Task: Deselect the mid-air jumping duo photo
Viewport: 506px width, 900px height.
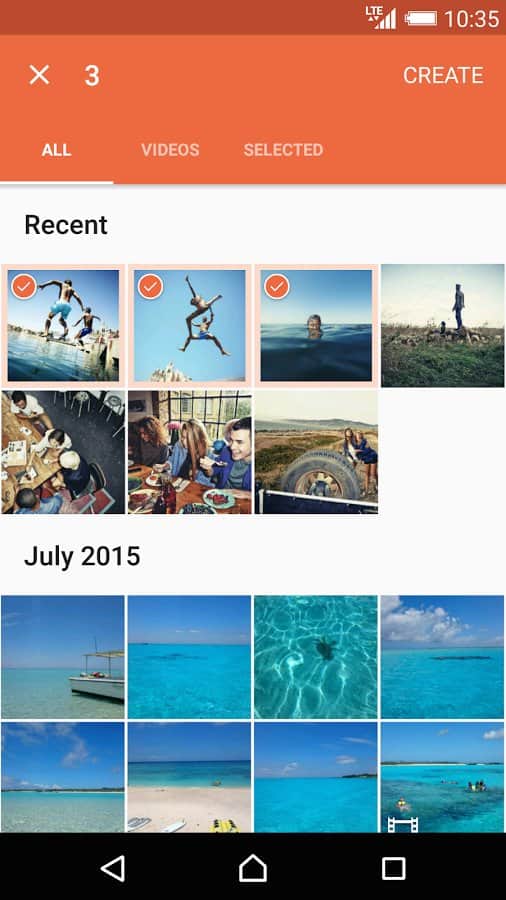Action: tap(189, 325)
